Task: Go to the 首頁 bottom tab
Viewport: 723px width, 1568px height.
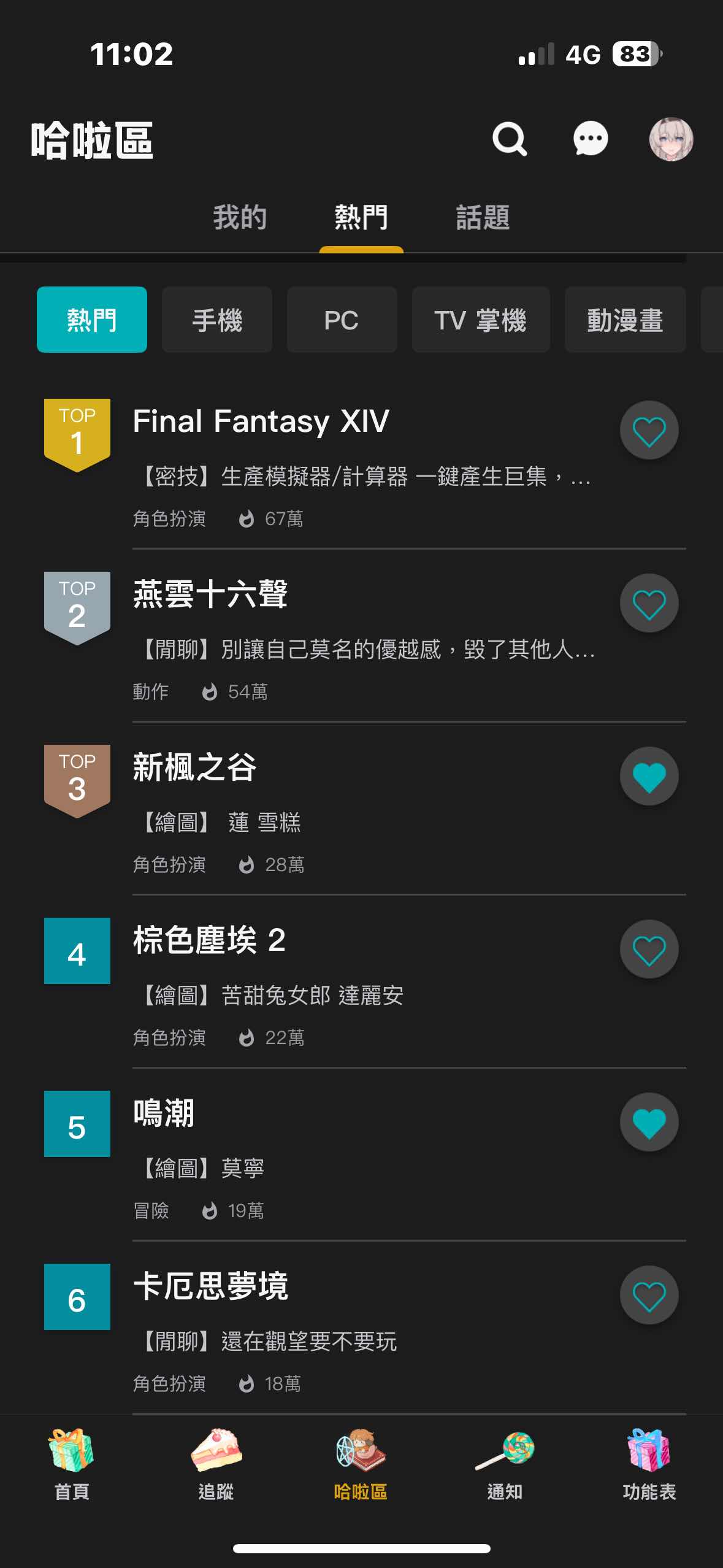Action: pyautogui.click(x=72, y=1465)
